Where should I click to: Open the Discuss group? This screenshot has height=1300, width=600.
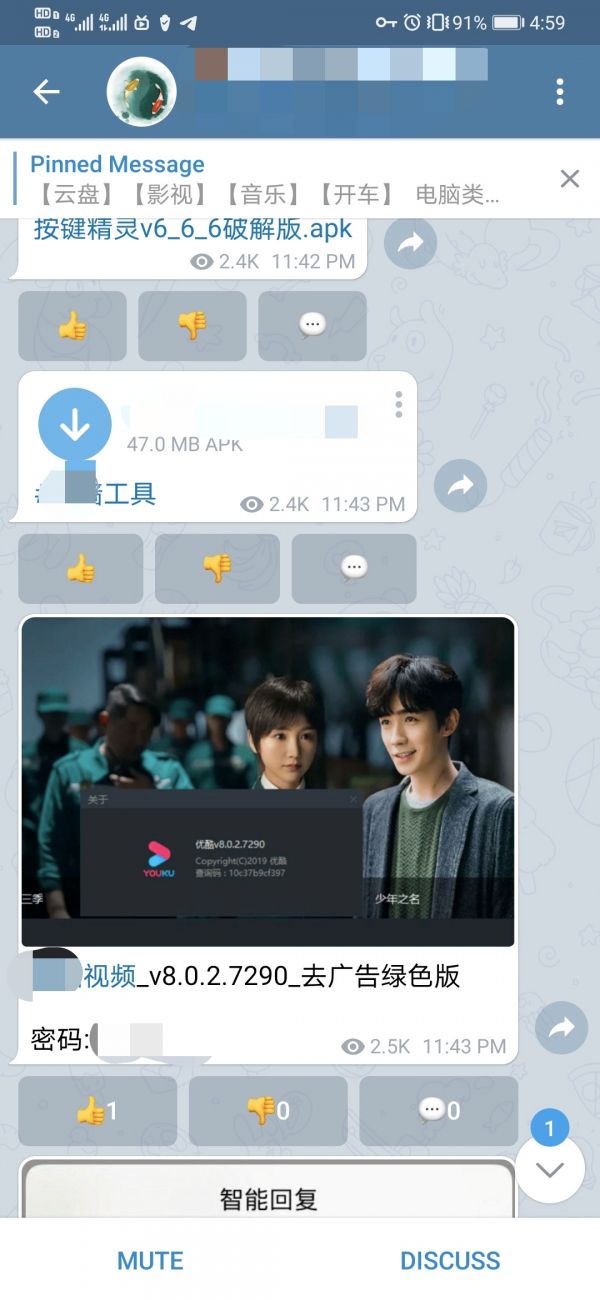450,1260
